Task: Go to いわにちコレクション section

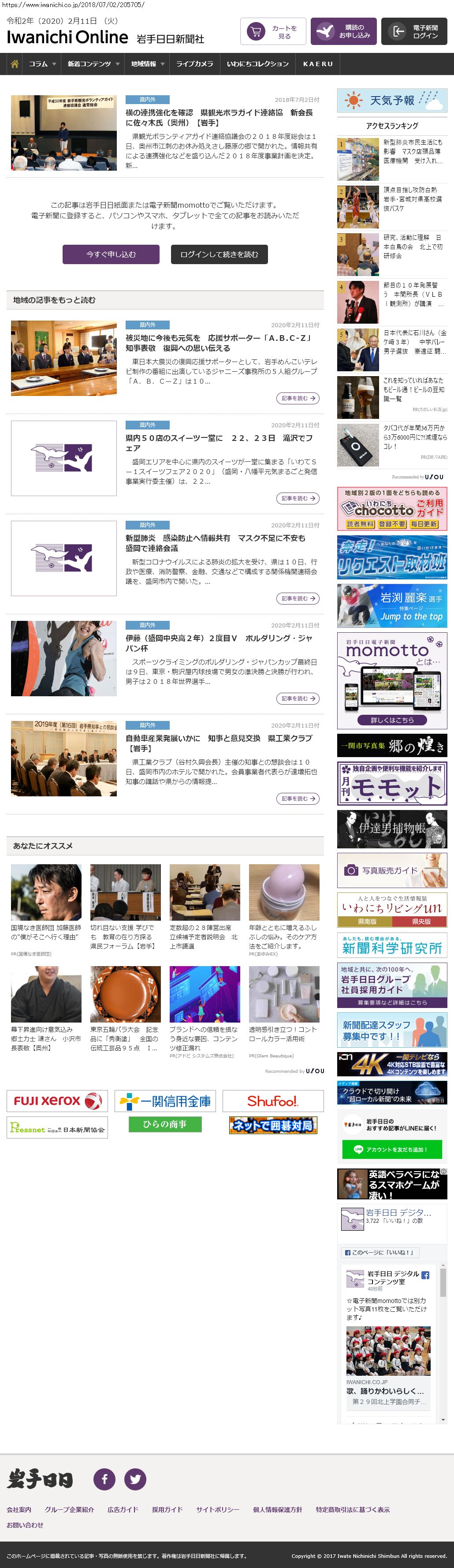Action: [257, 64]
